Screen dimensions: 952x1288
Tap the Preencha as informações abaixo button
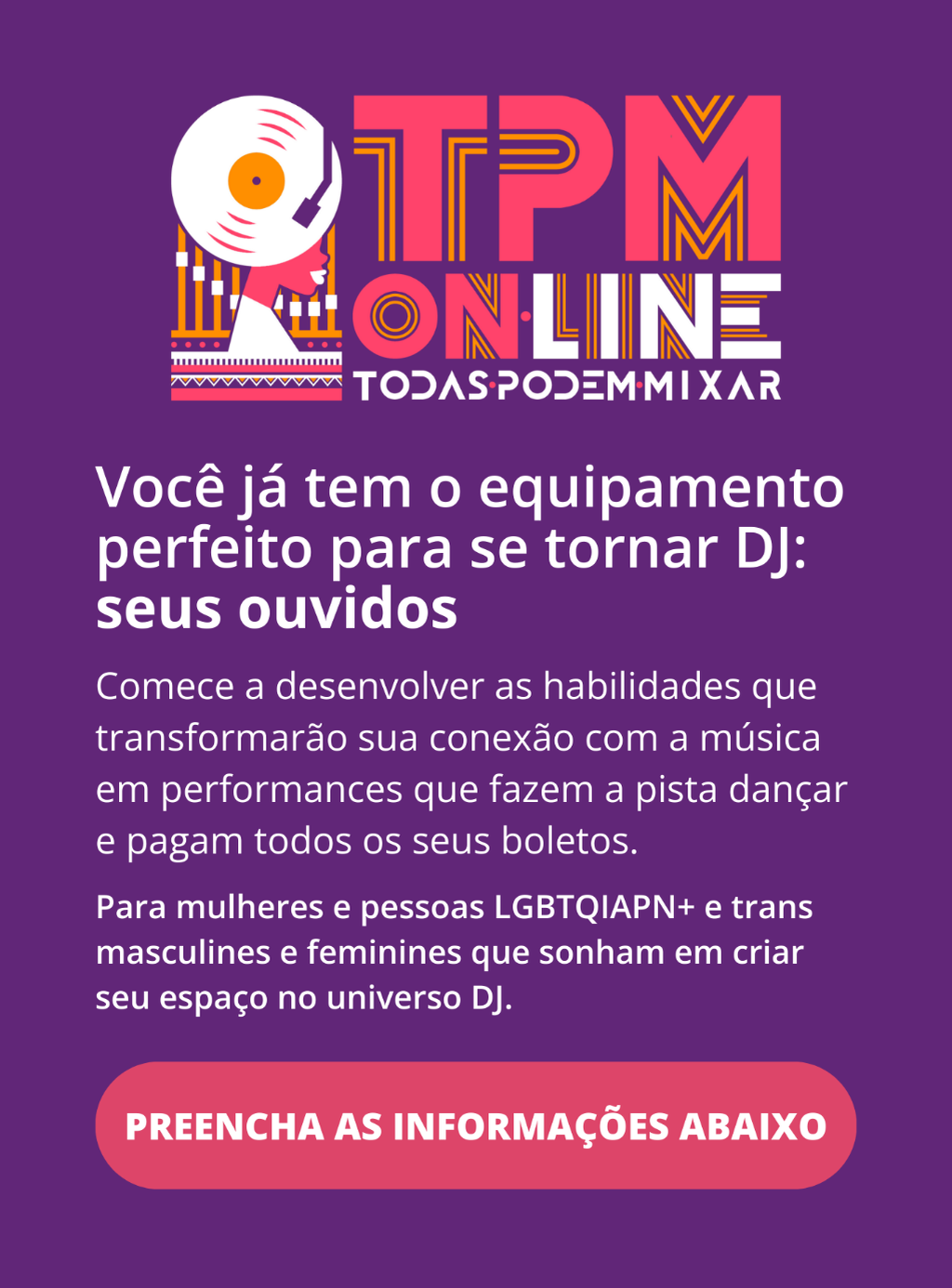[x=475, y=1125]
